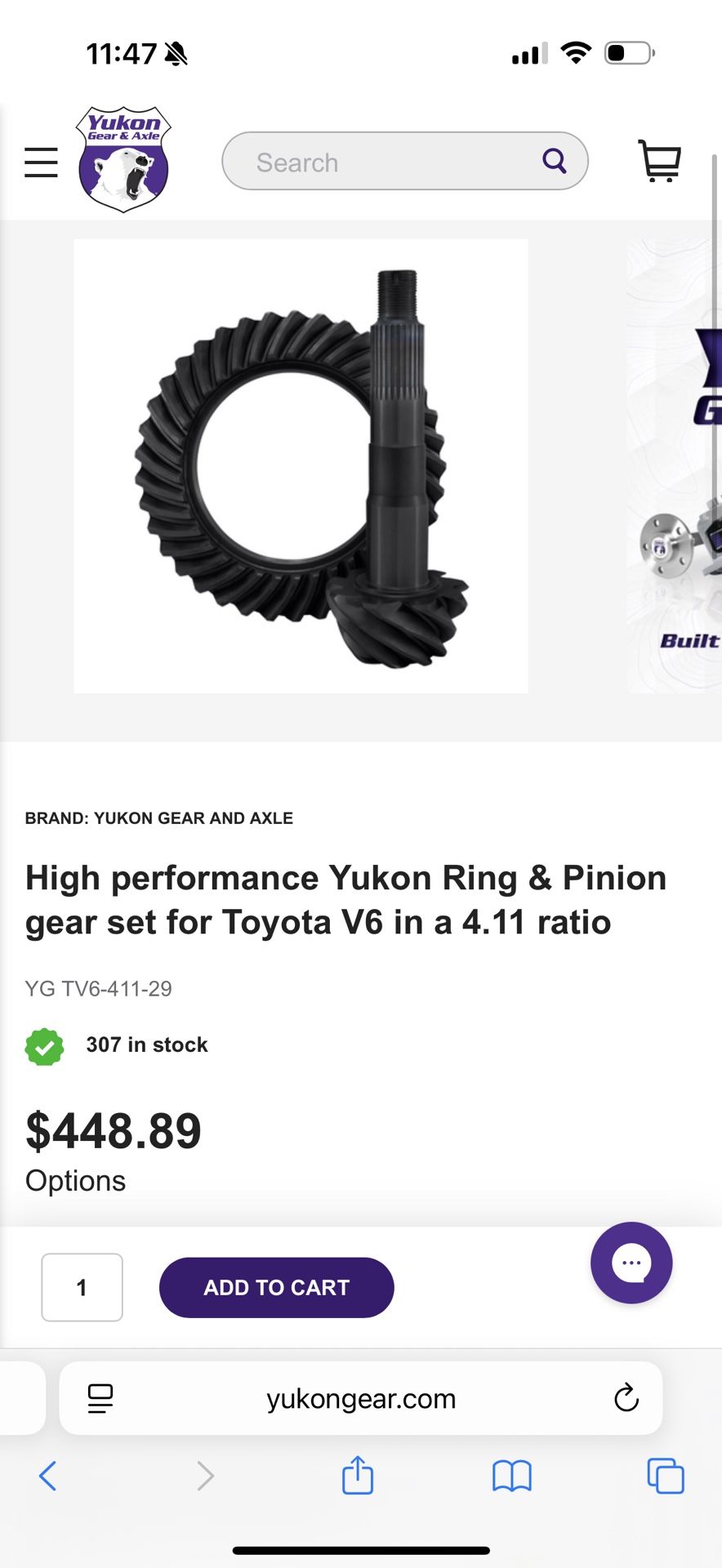Image resolution: width=722 pixels, height=1568 pixels.
Task: Tap the yukongear.com address bar
Action: (361, 1398)
